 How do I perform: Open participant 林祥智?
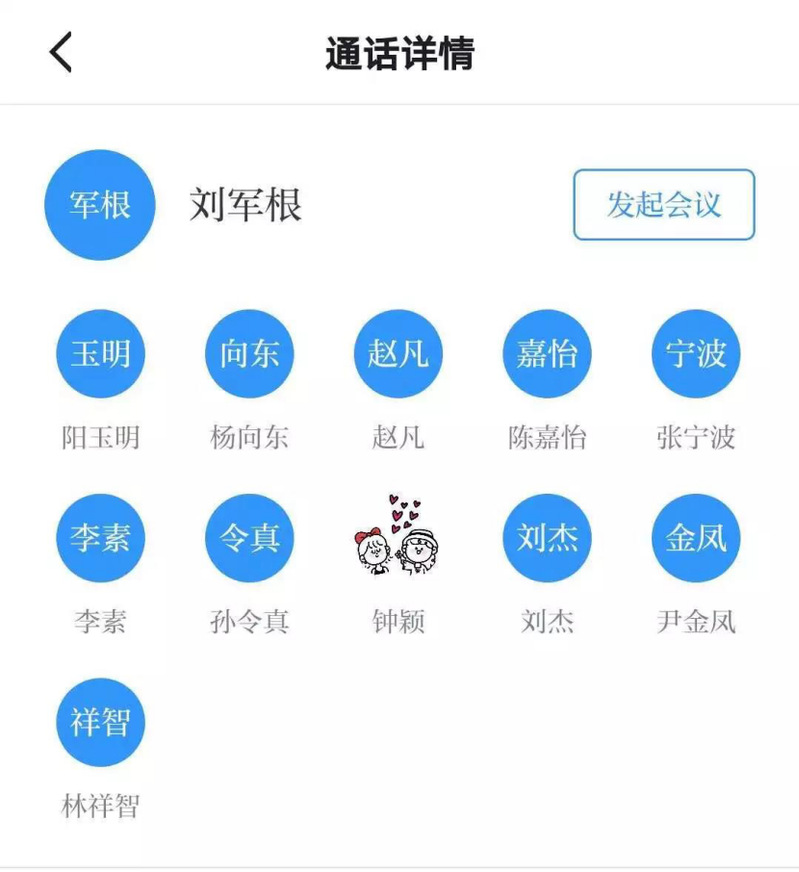tap(100, 722)
